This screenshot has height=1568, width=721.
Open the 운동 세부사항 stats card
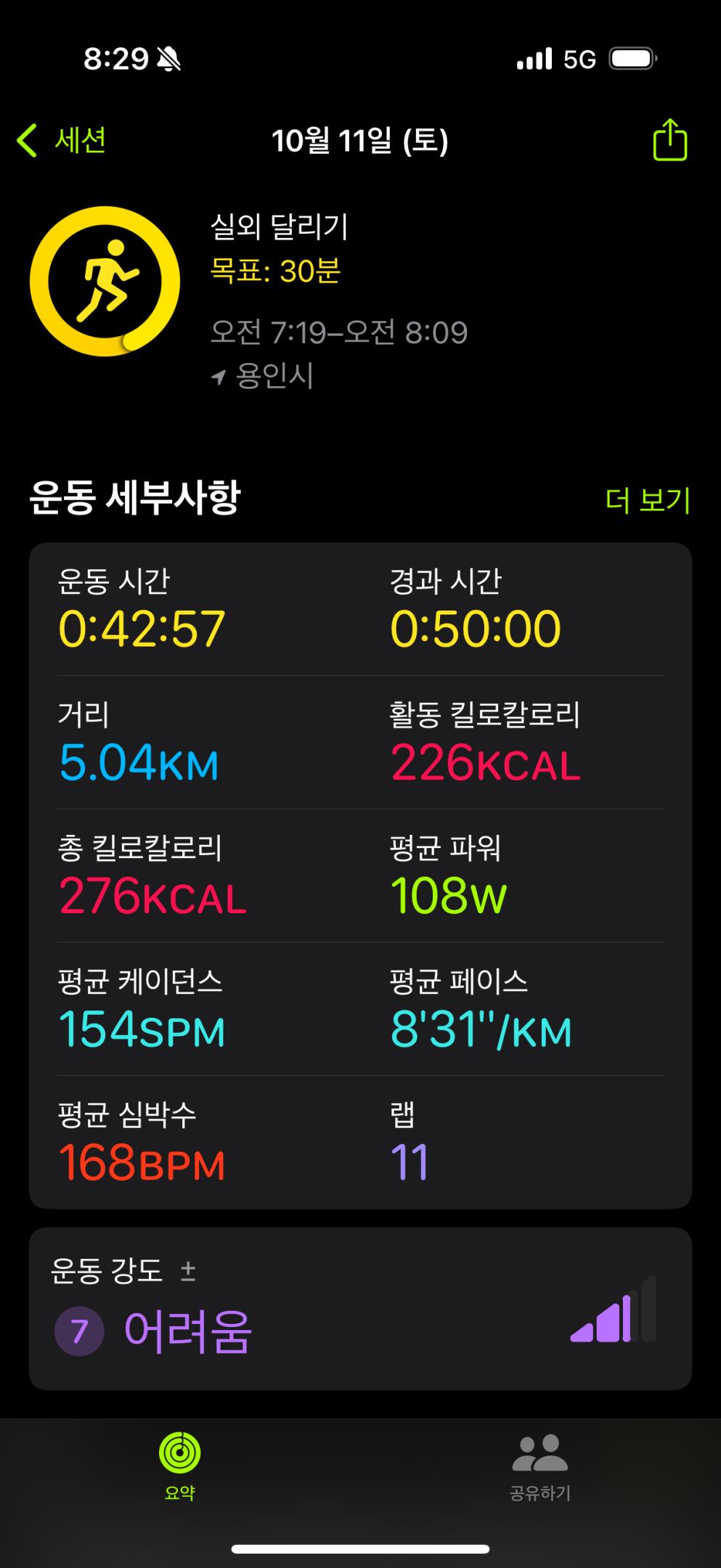[x=360, y=875]
